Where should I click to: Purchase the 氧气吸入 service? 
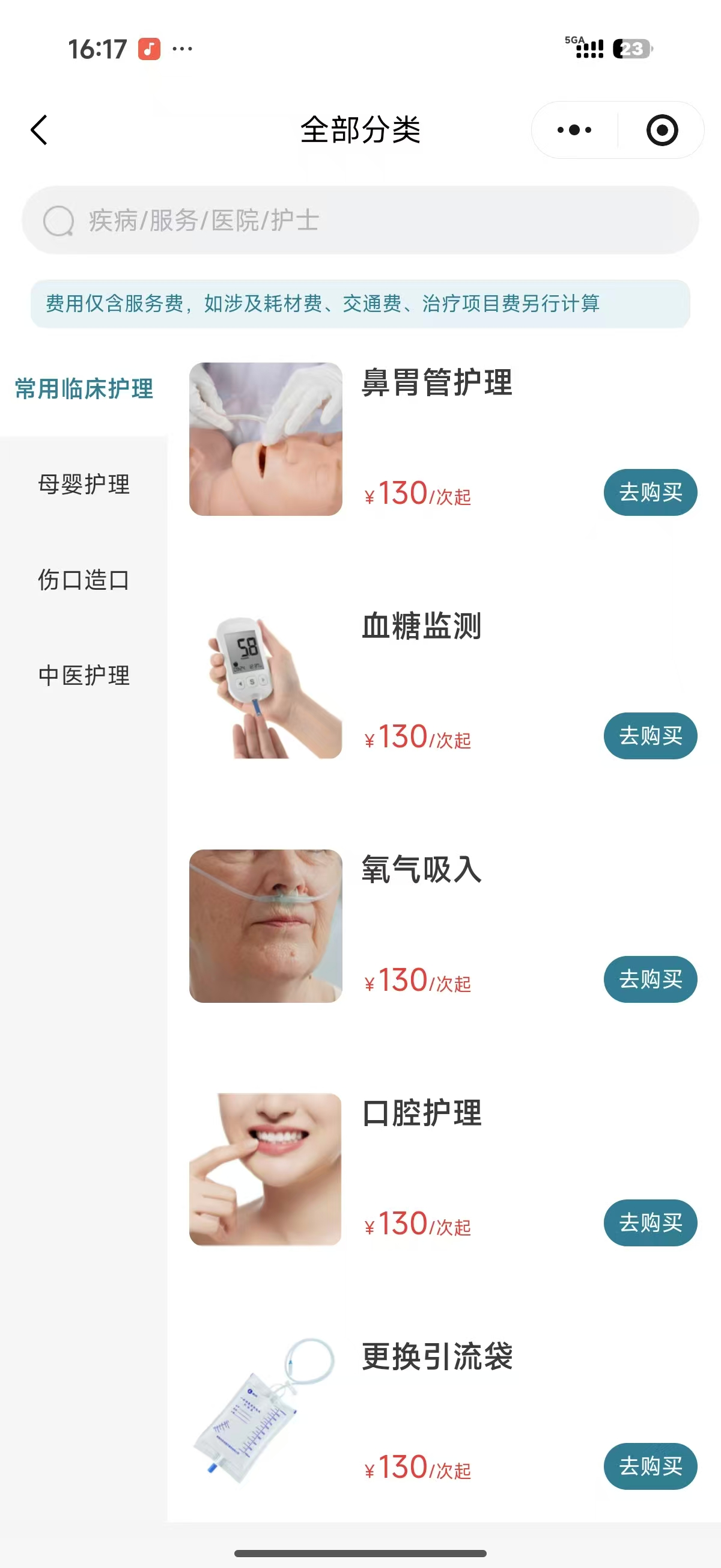point(650,979)
